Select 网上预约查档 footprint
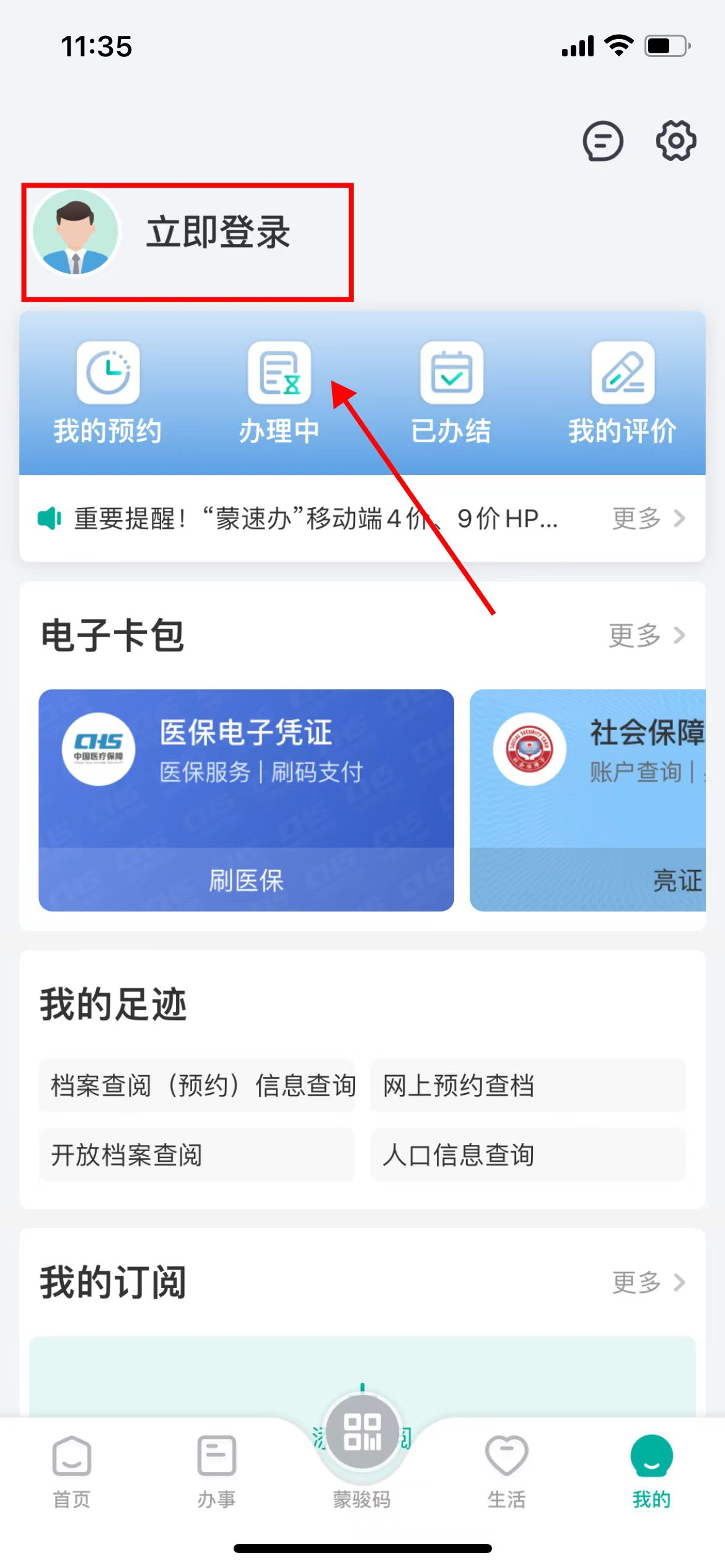Viewport: 725px width, 1568px height. click(x=528, y=1086)
